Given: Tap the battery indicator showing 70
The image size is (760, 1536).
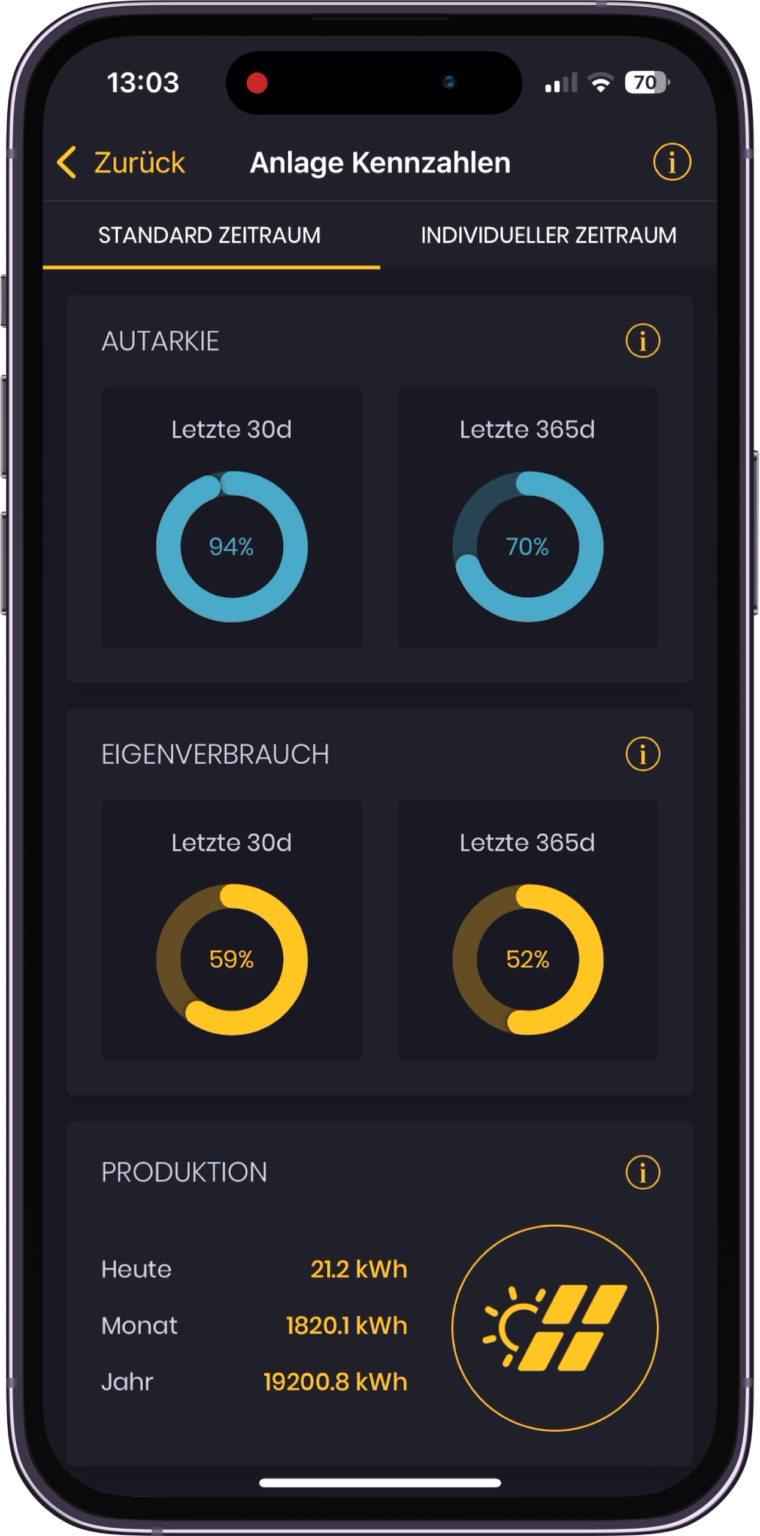Looking at the screenshot, I should pyautogui.click(x=646, y=83).
